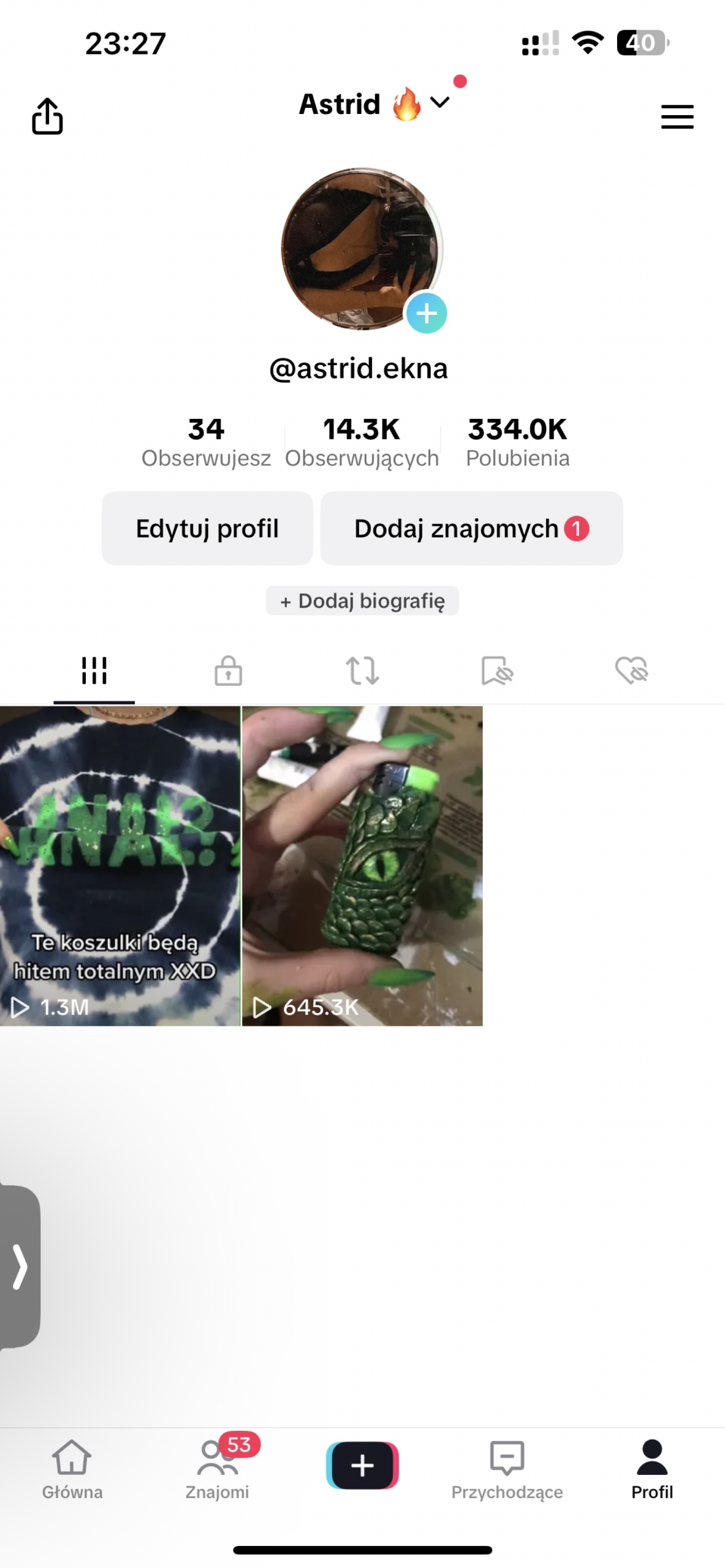View the Obserwujących followers list
This screenshot has width=725, height=1568.
tap(362, 442)
